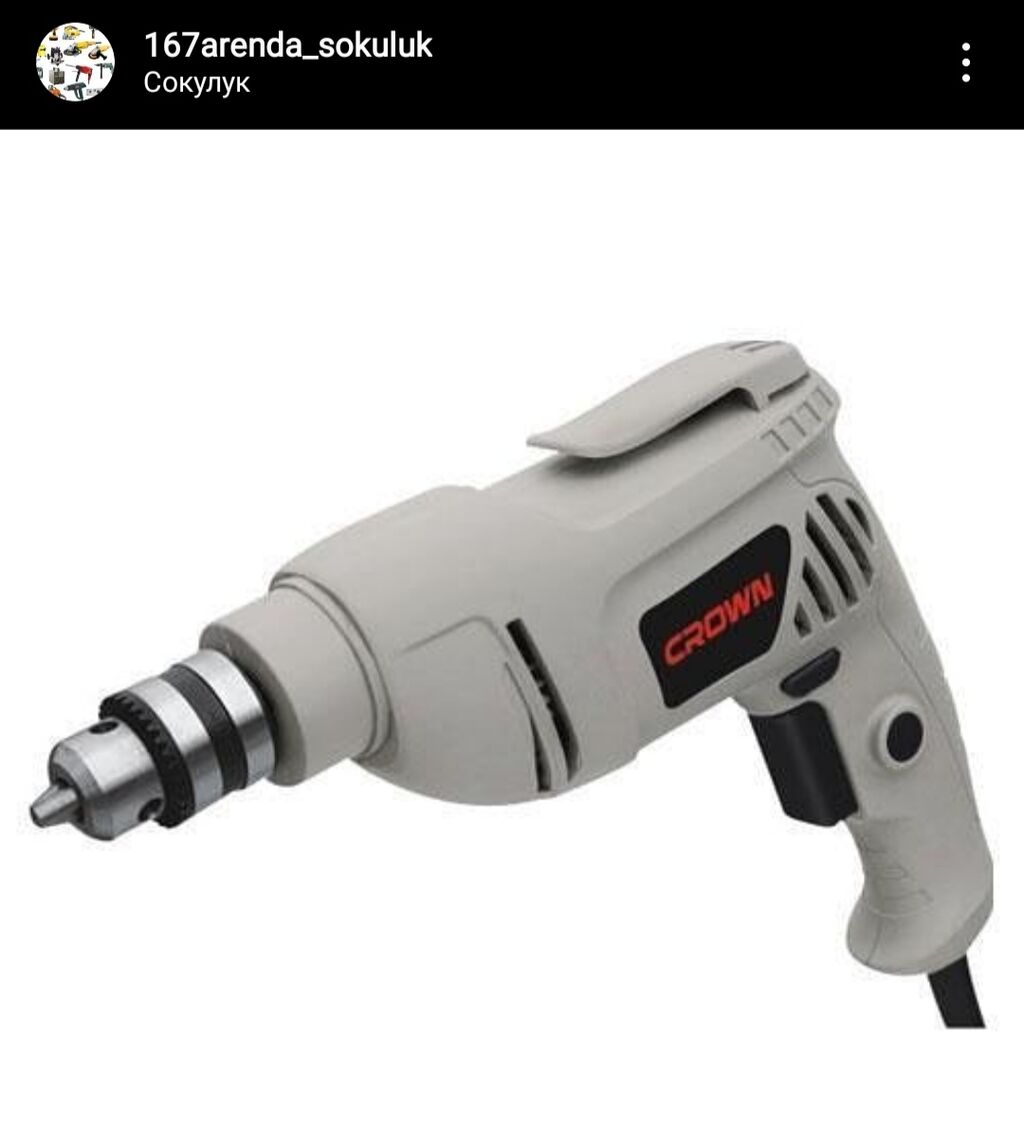Open the 167arenda_sokuluk username link
The image size is (1024, 1139).
[x=288, y=45]
